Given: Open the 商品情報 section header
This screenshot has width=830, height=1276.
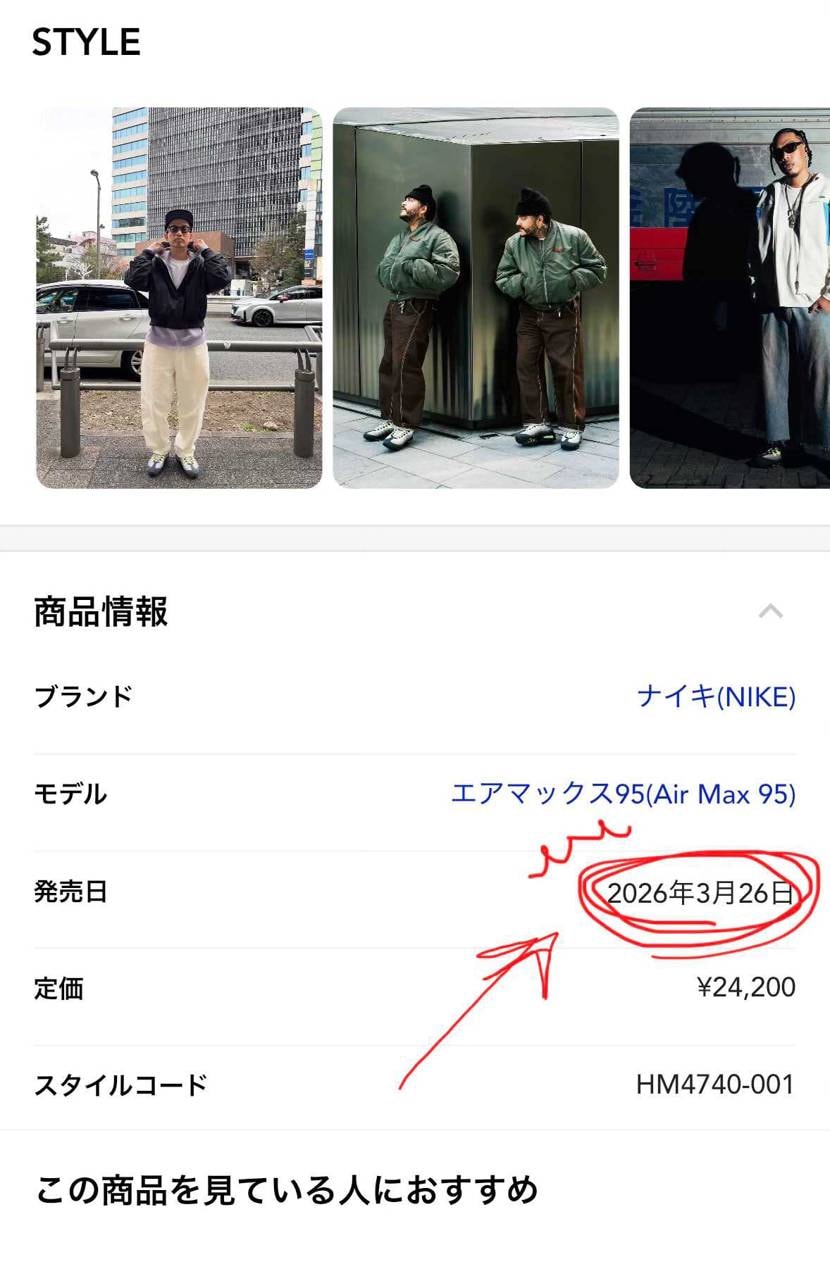Looking at the screenshot, I should pyautogui.click(x=97, y=614).
